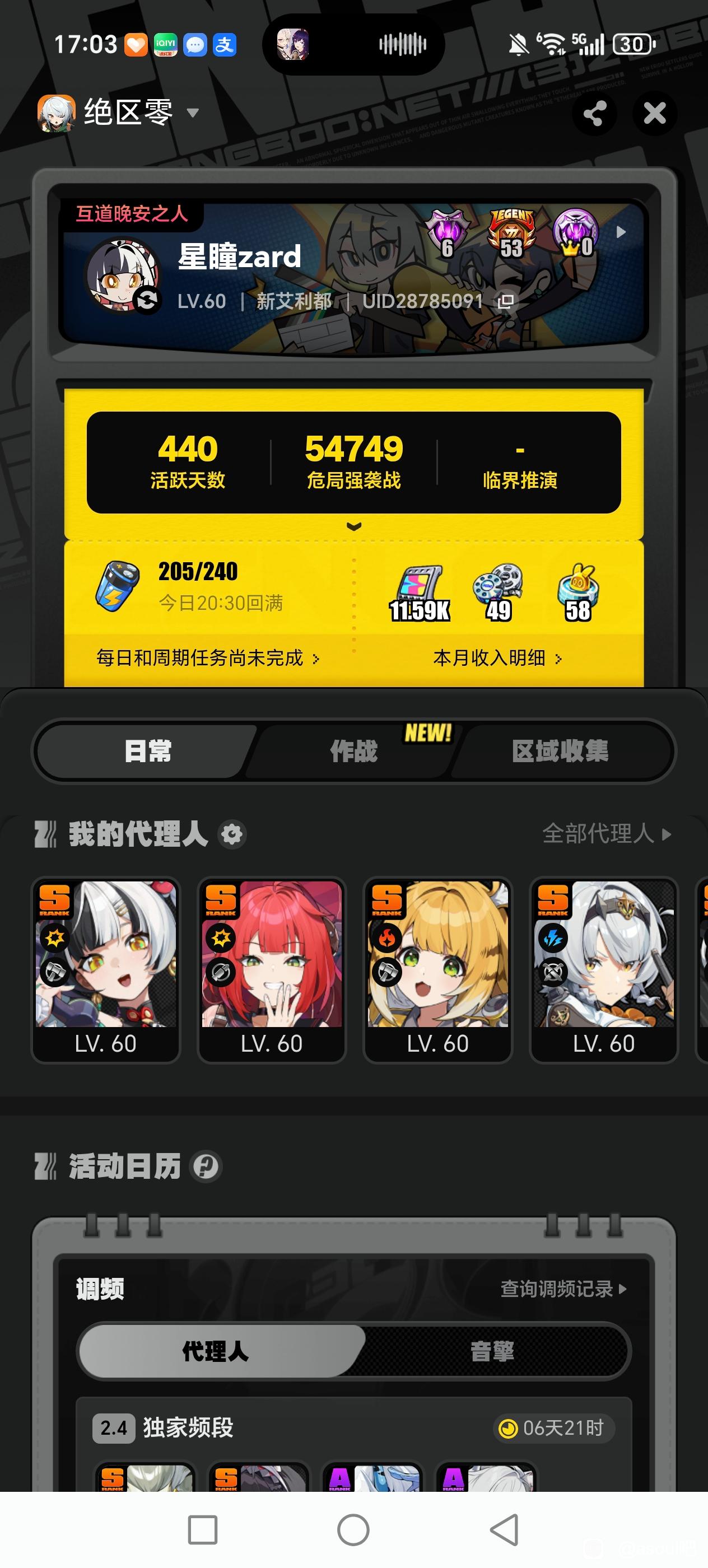View 全部代理人 list
The height and width of the screenshot is (1568, 708).
[x=605, y=833]
